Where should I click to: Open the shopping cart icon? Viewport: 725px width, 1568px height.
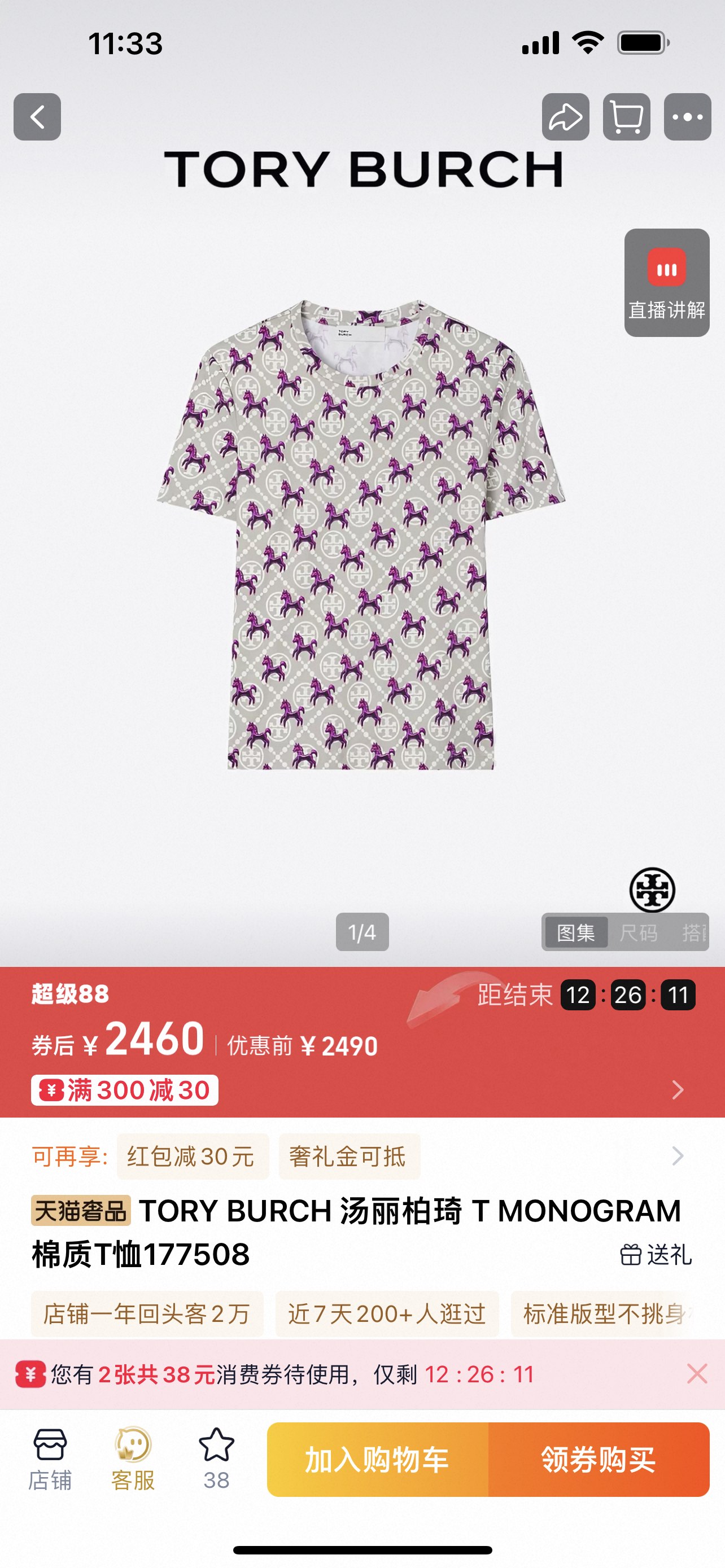pyautogui.click(x=626, y=117)
